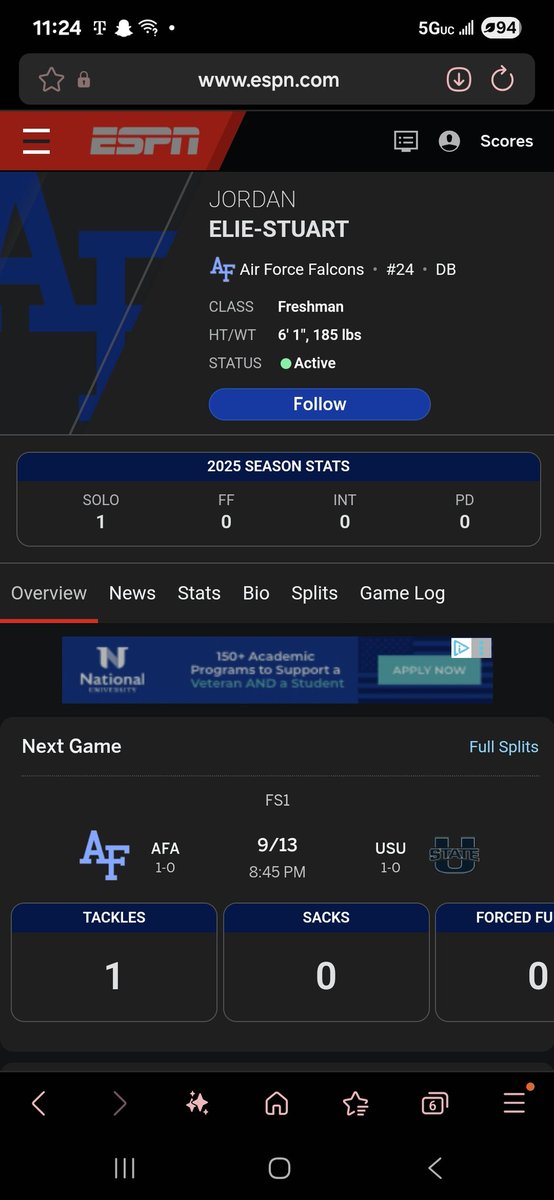Bookmark this page with the star icon
Screen dimensions: 554x1200
[51, 80]
